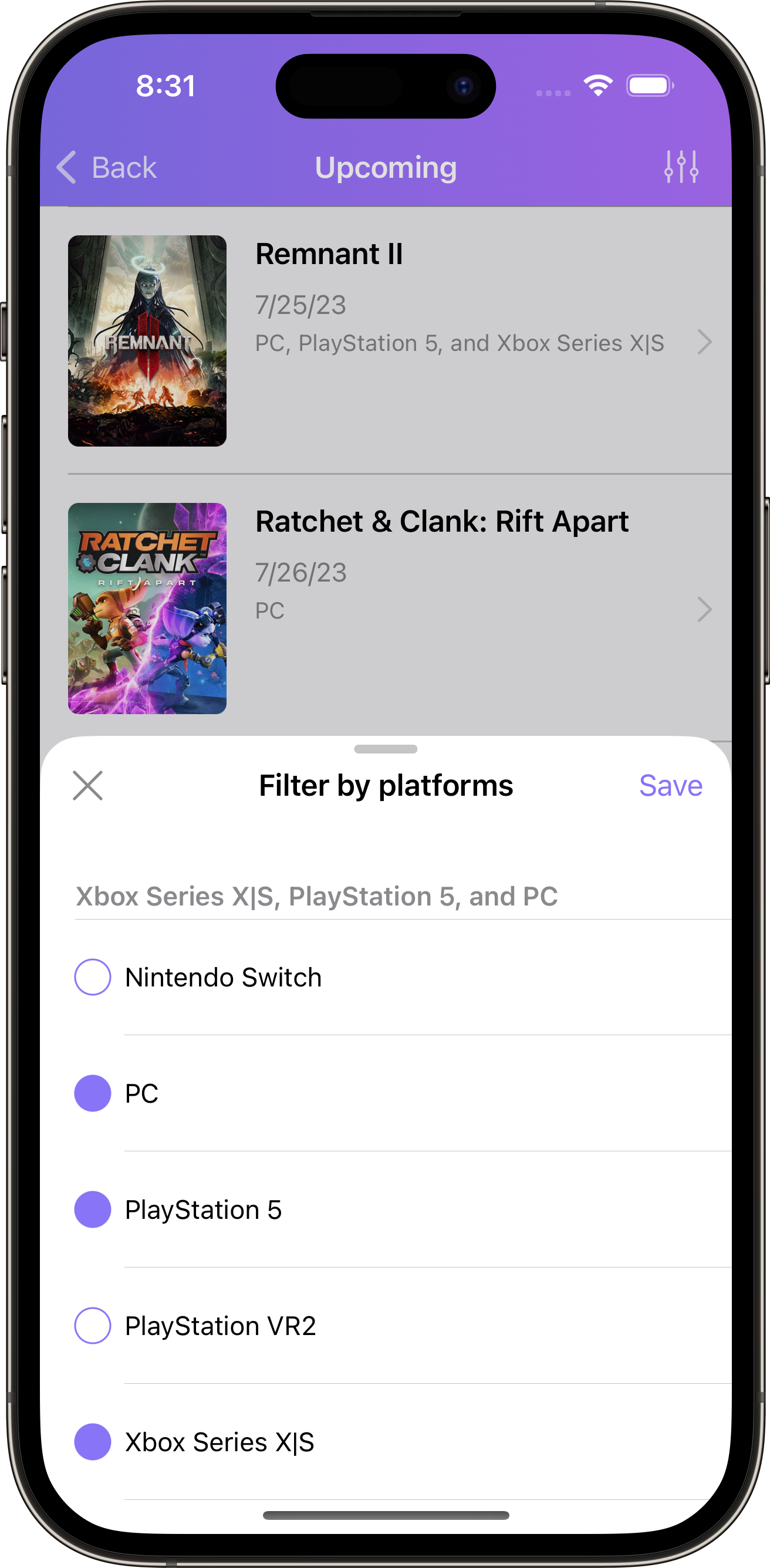The width and height of the screenshot is (770, 1568).
Task: Uncheck PlayStation 5 in the filter
Action: (x=386, y=1209)
